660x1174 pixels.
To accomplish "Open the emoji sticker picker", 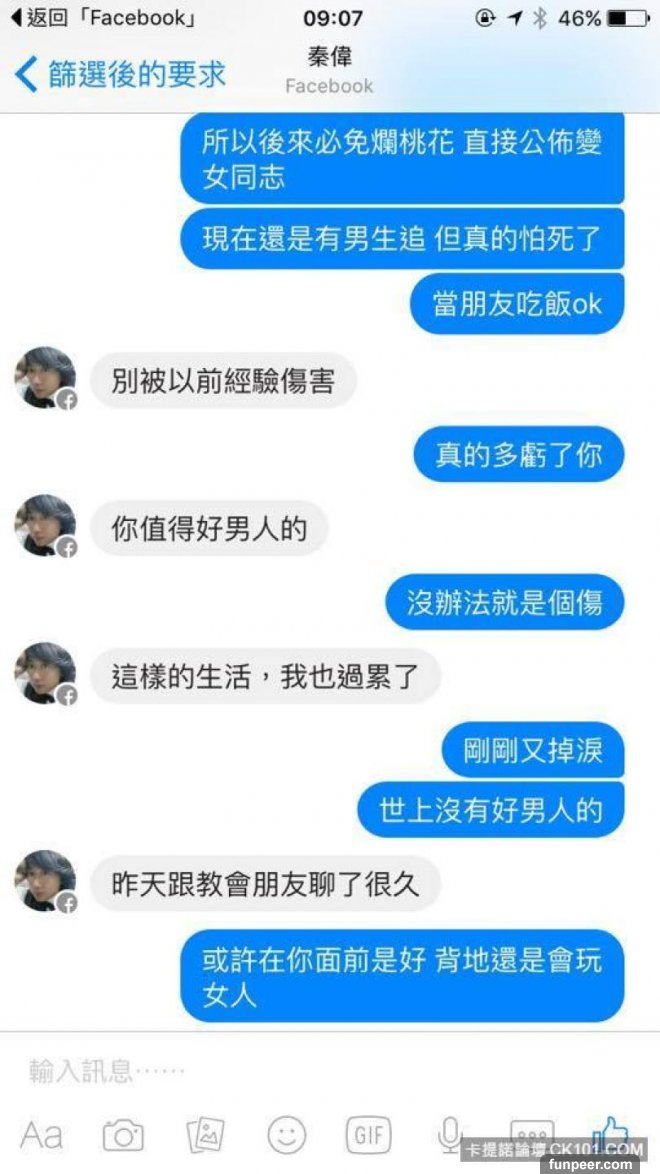I will tap(286, 1135).
